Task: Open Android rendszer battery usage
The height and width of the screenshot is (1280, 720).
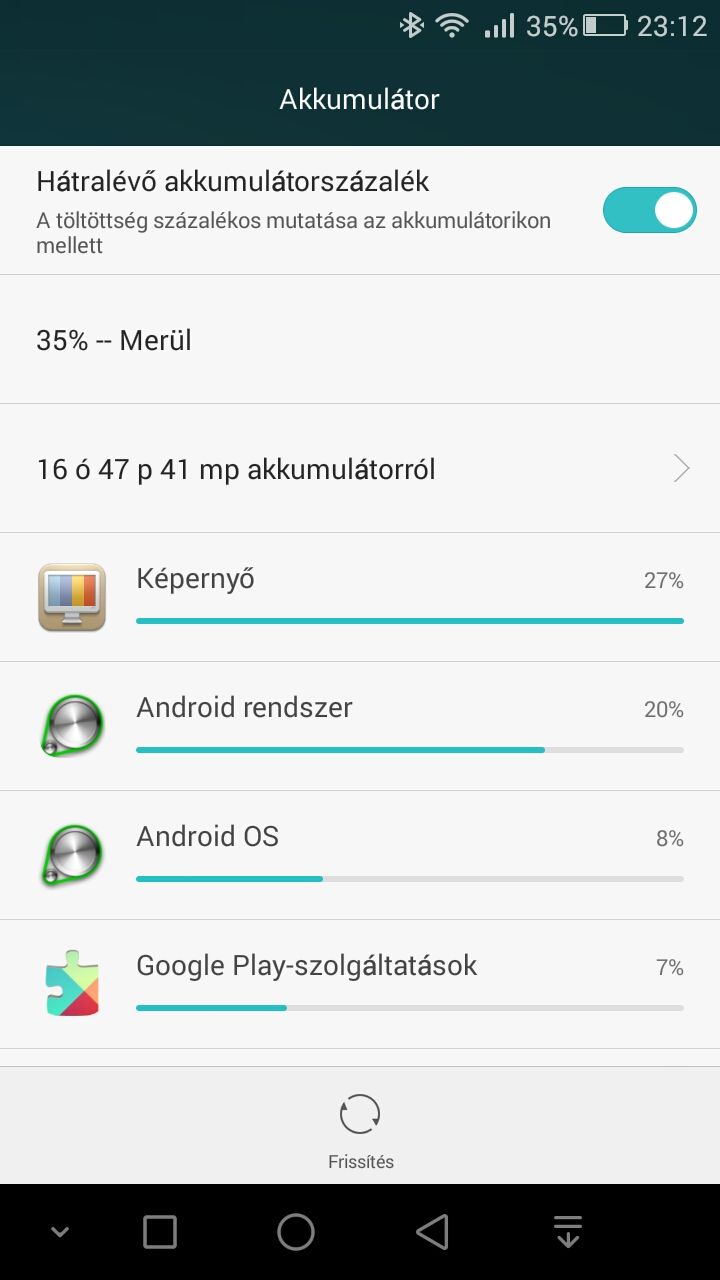Action: pyautogui.click(x=360, y=726)
